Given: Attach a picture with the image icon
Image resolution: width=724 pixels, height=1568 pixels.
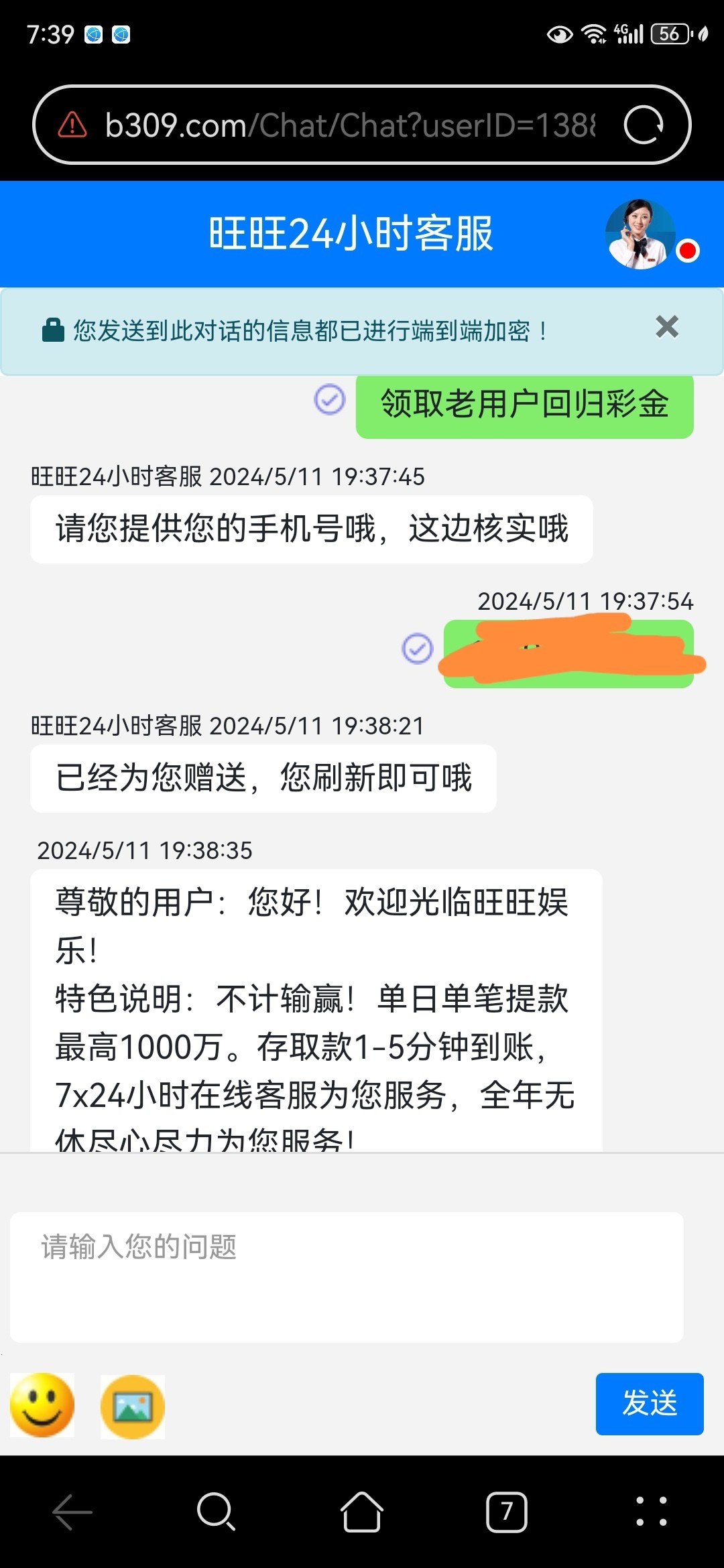Looking at the screenshot, I should click(x=133, y=1407).
